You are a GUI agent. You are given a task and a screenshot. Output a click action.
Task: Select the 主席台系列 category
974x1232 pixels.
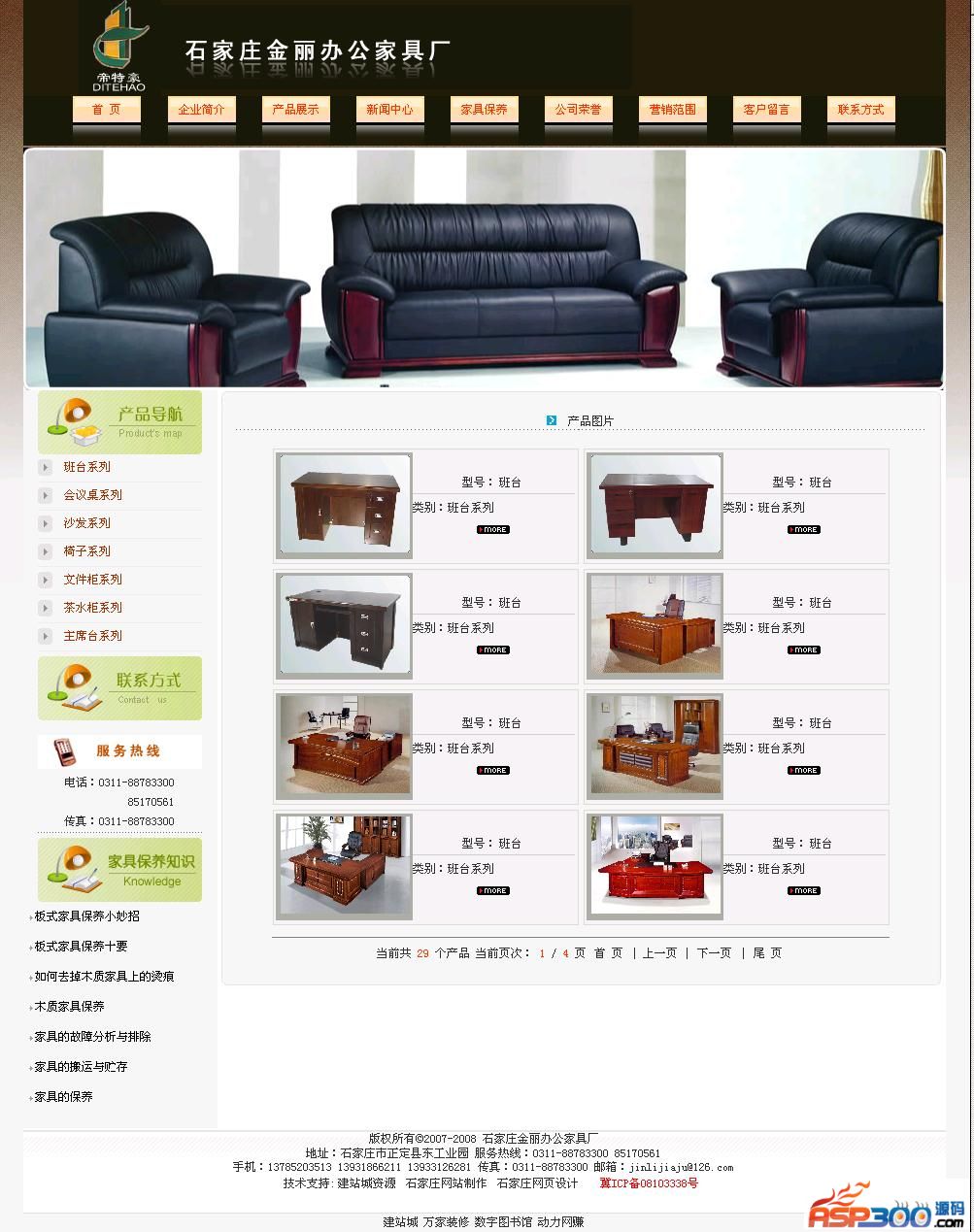coord(93,636)
